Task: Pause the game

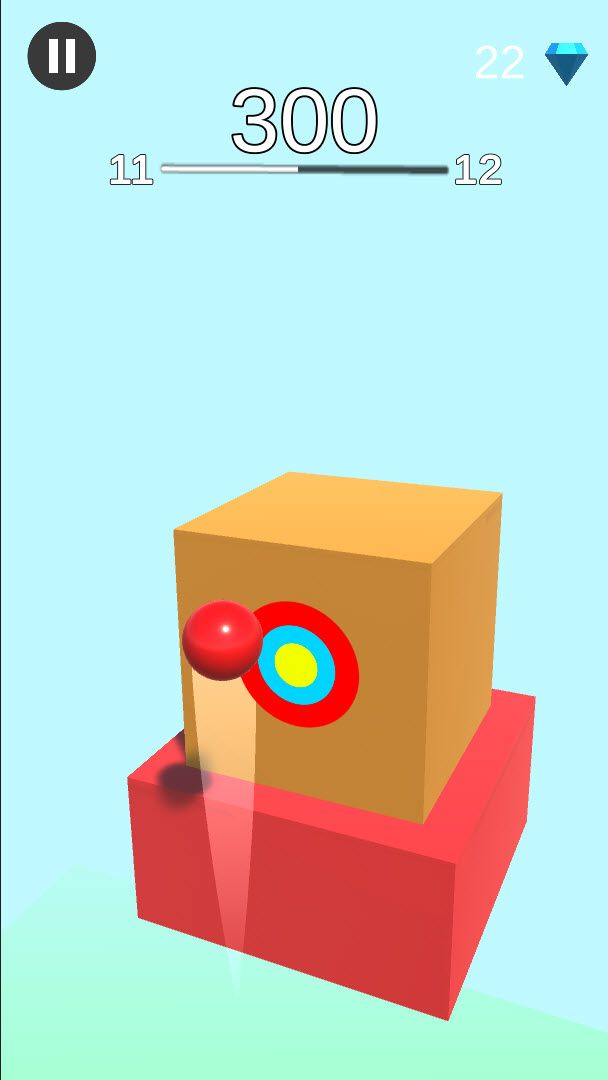Action: (x=62, y=56)
